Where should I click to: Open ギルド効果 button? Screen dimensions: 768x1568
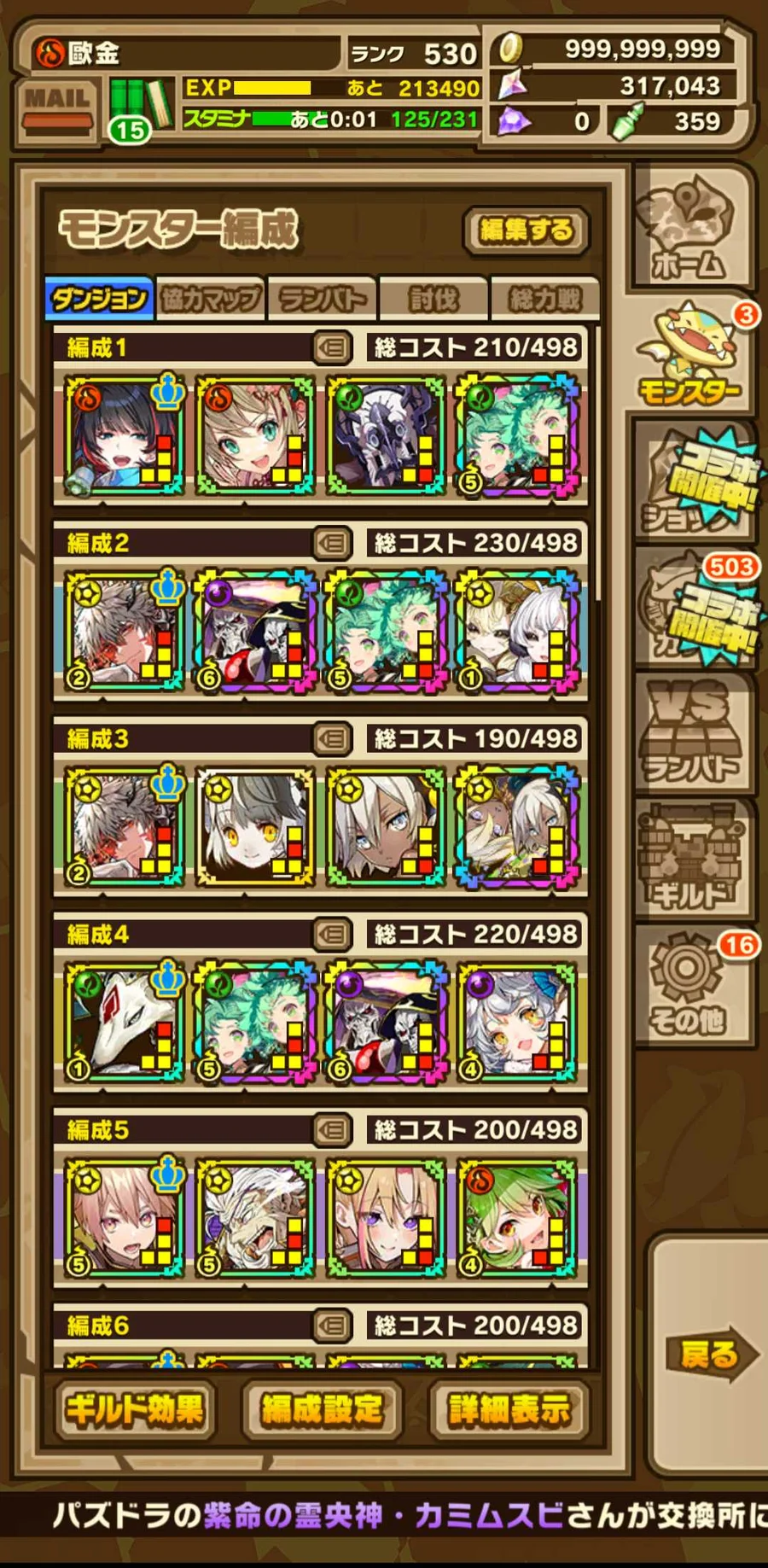click(x=135, y=1410)
